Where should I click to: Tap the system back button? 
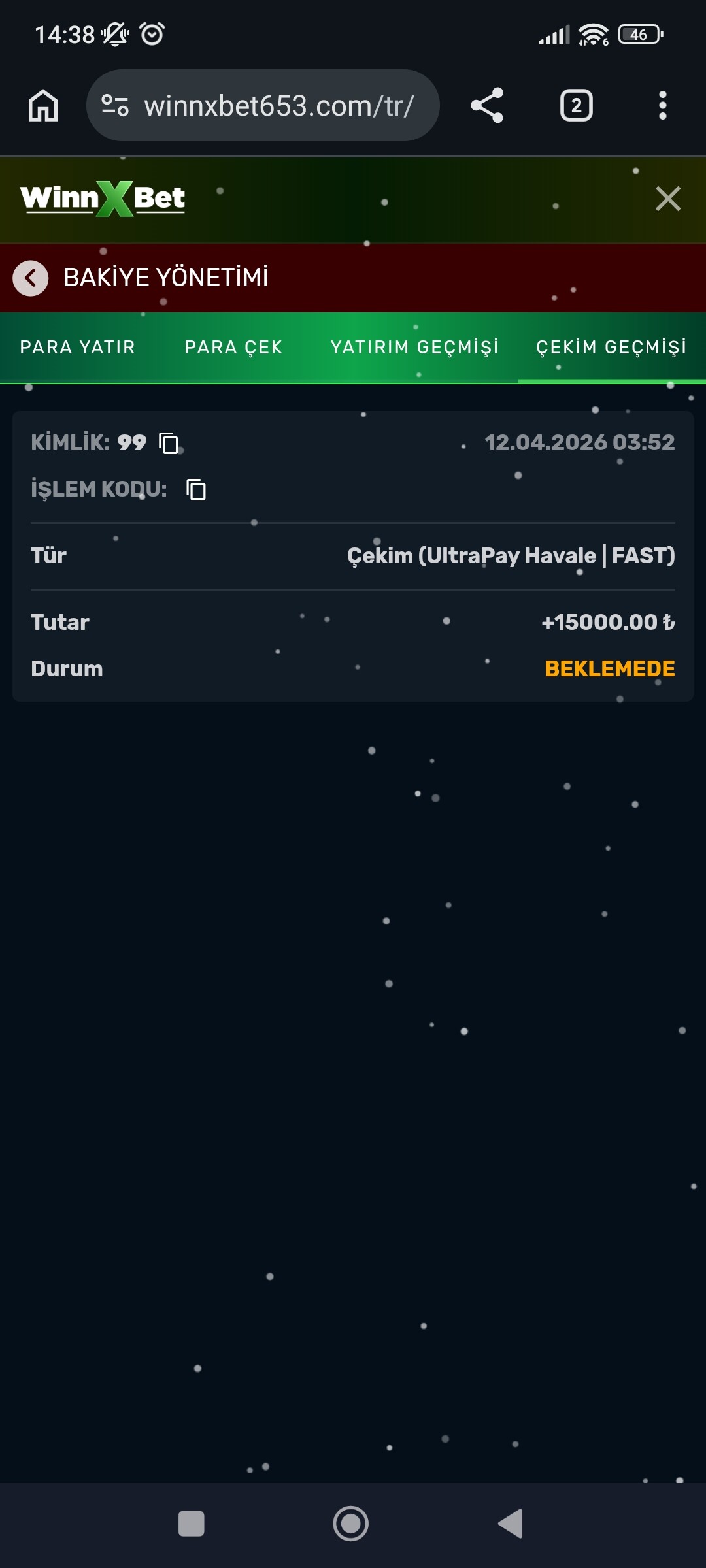[511, 1524]
